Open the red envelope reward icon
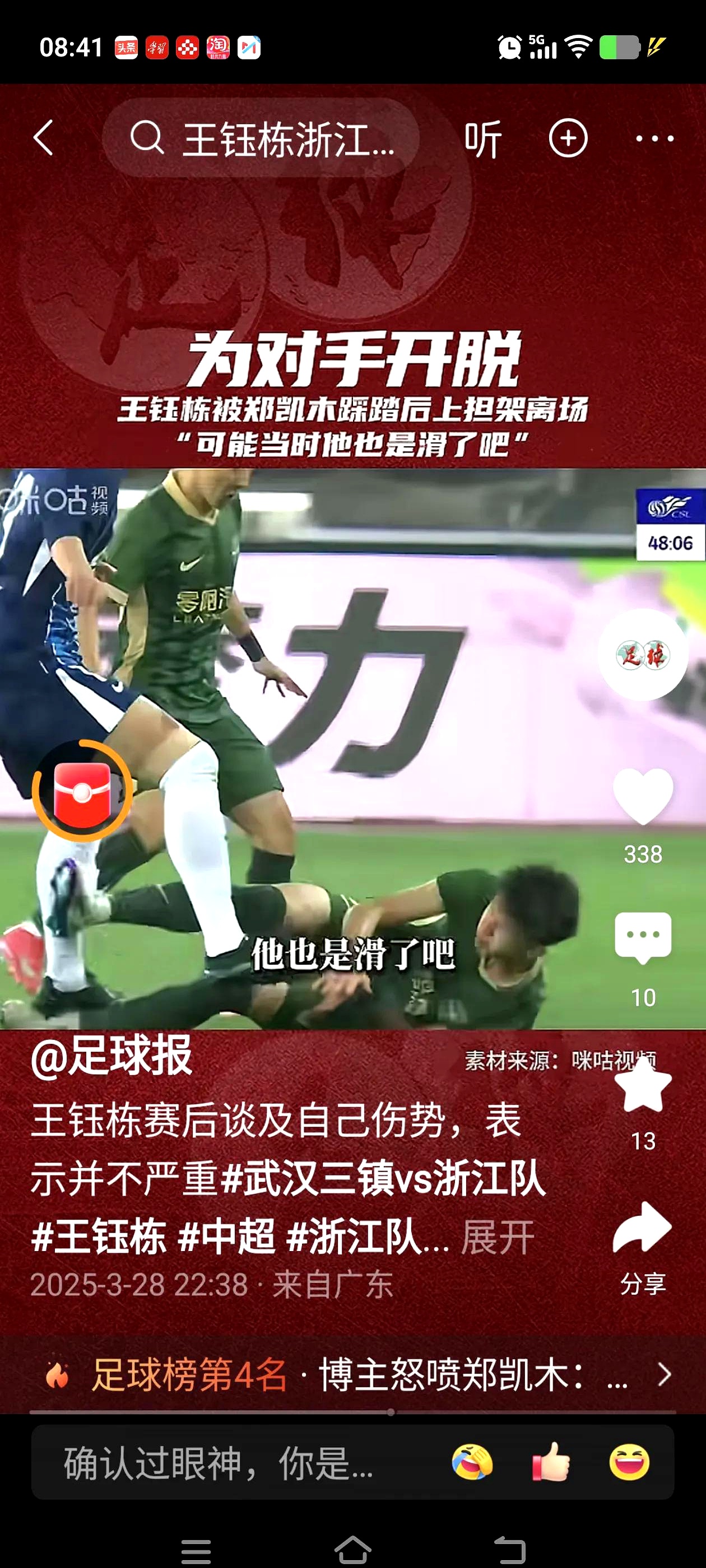The image size is (706, 1568). coord(82,791)
